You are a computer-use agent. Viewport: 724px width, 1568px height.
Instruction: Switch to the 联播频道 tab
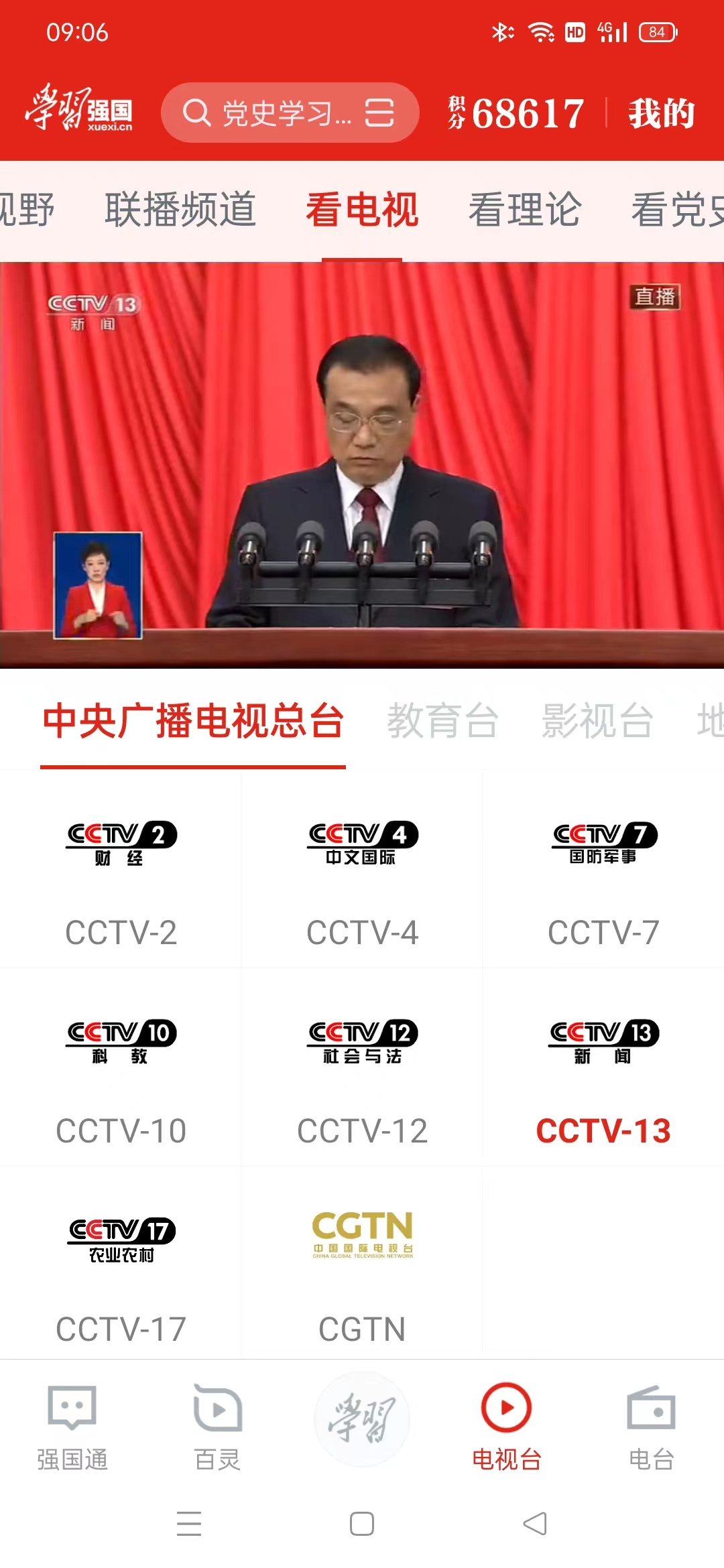coord(180,209)
